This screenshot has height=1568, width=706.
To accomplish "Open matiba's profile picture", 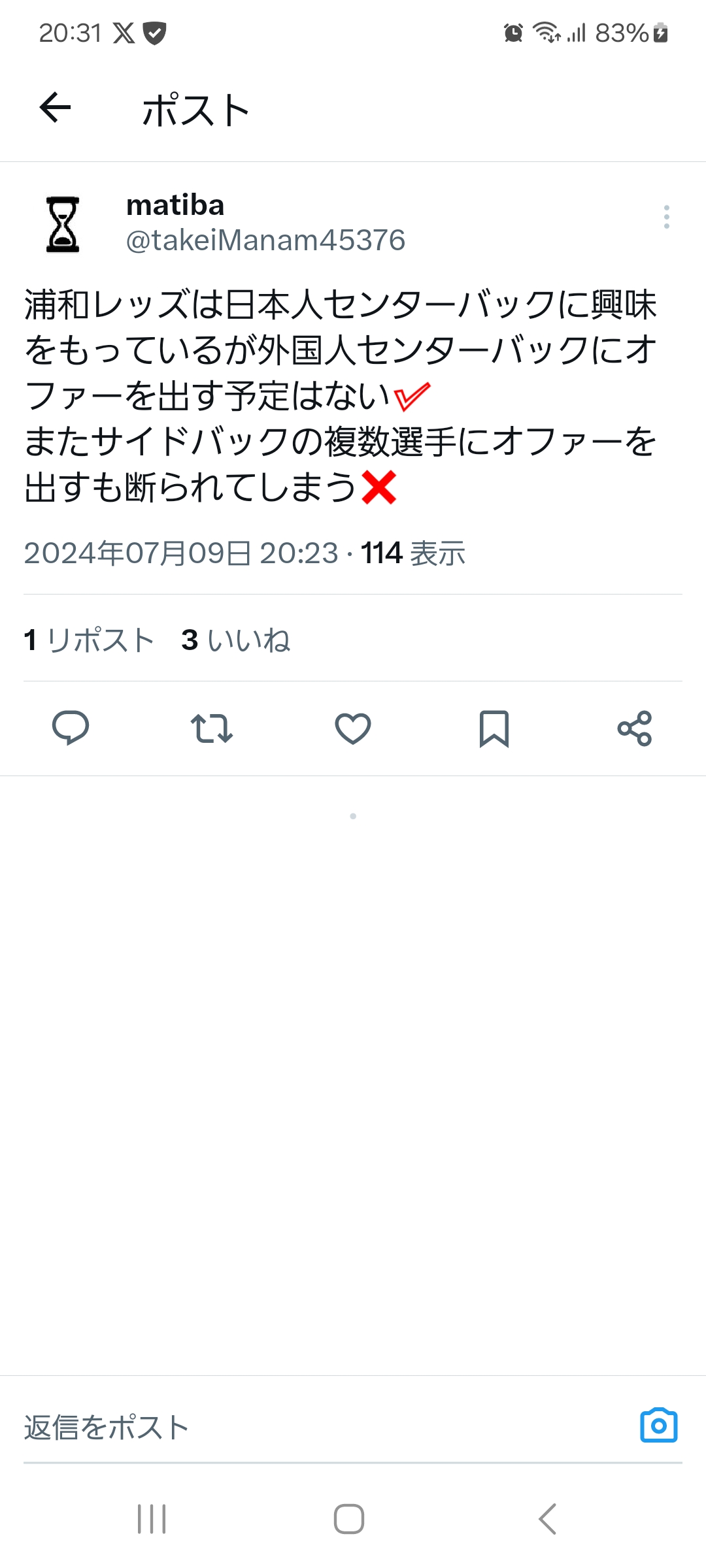I will pyautogui.click(x=63, y=224).
